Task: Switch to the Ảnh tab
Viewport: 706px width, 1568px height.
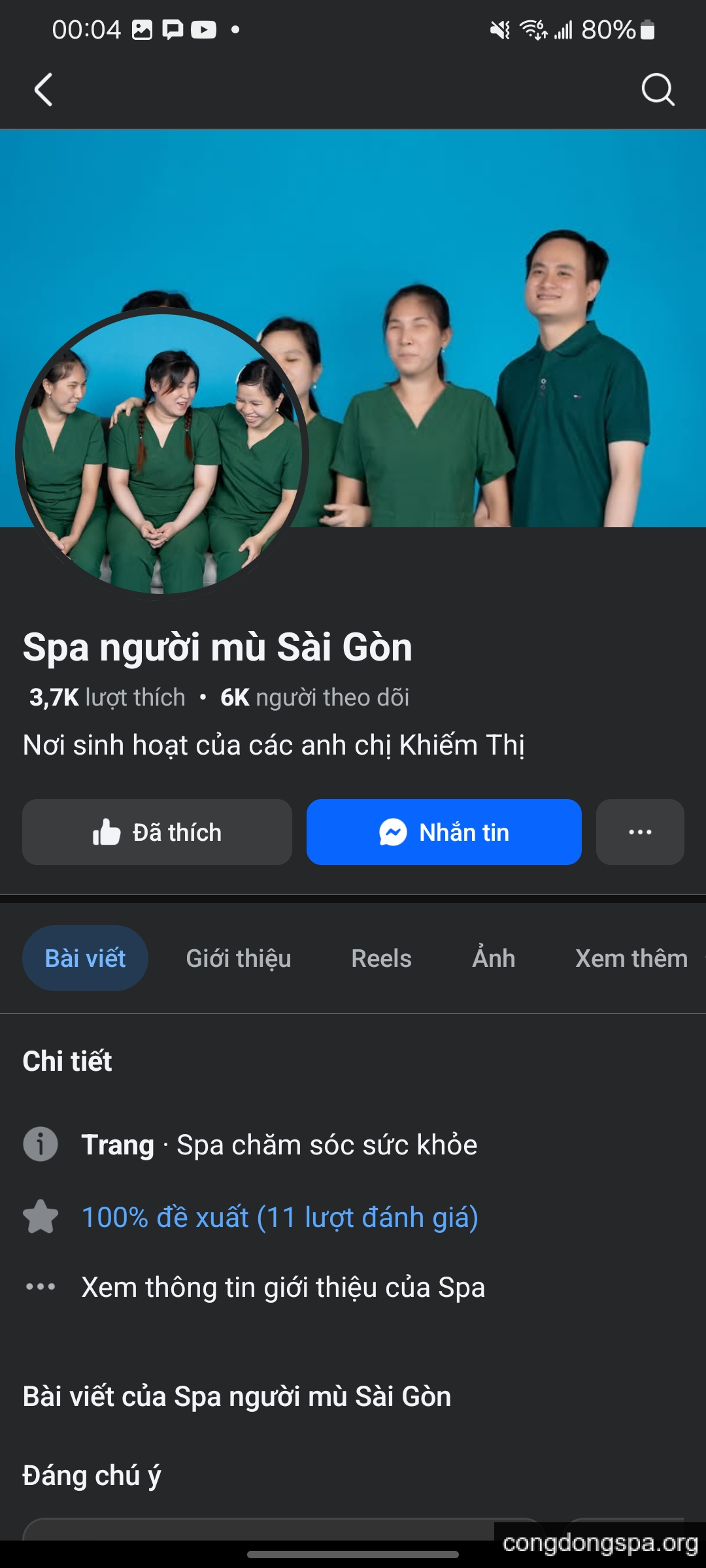Action: tap(494, 958)
